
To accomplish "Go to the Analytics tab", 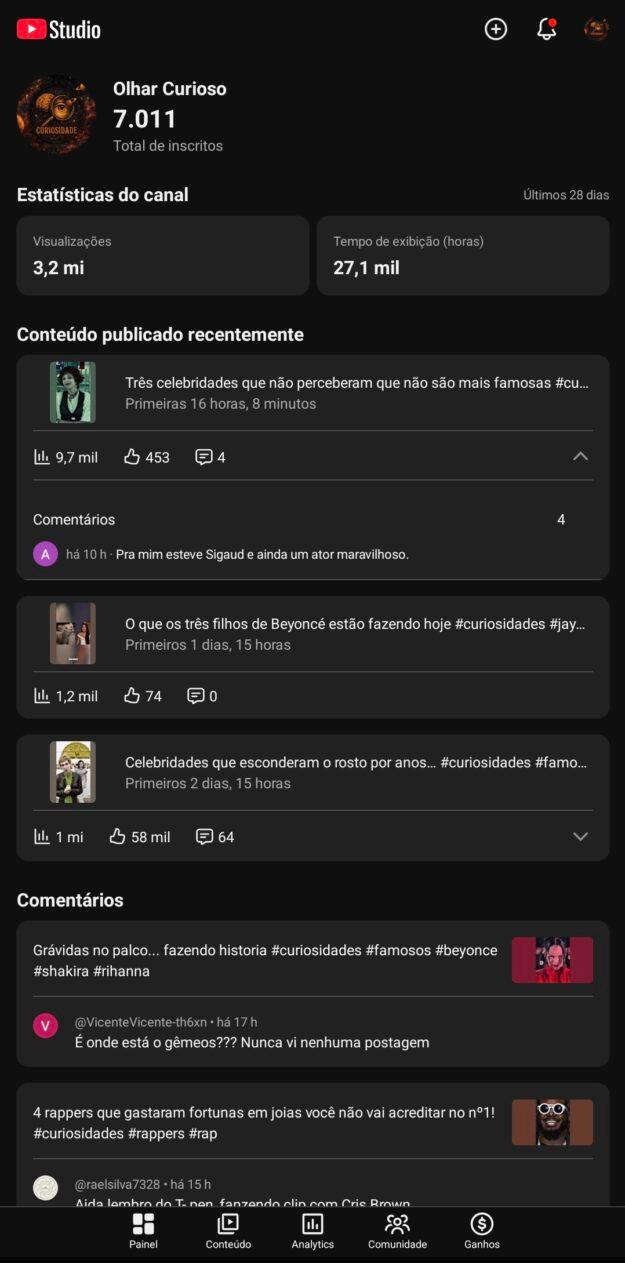I will click(x=313, y=1231).
